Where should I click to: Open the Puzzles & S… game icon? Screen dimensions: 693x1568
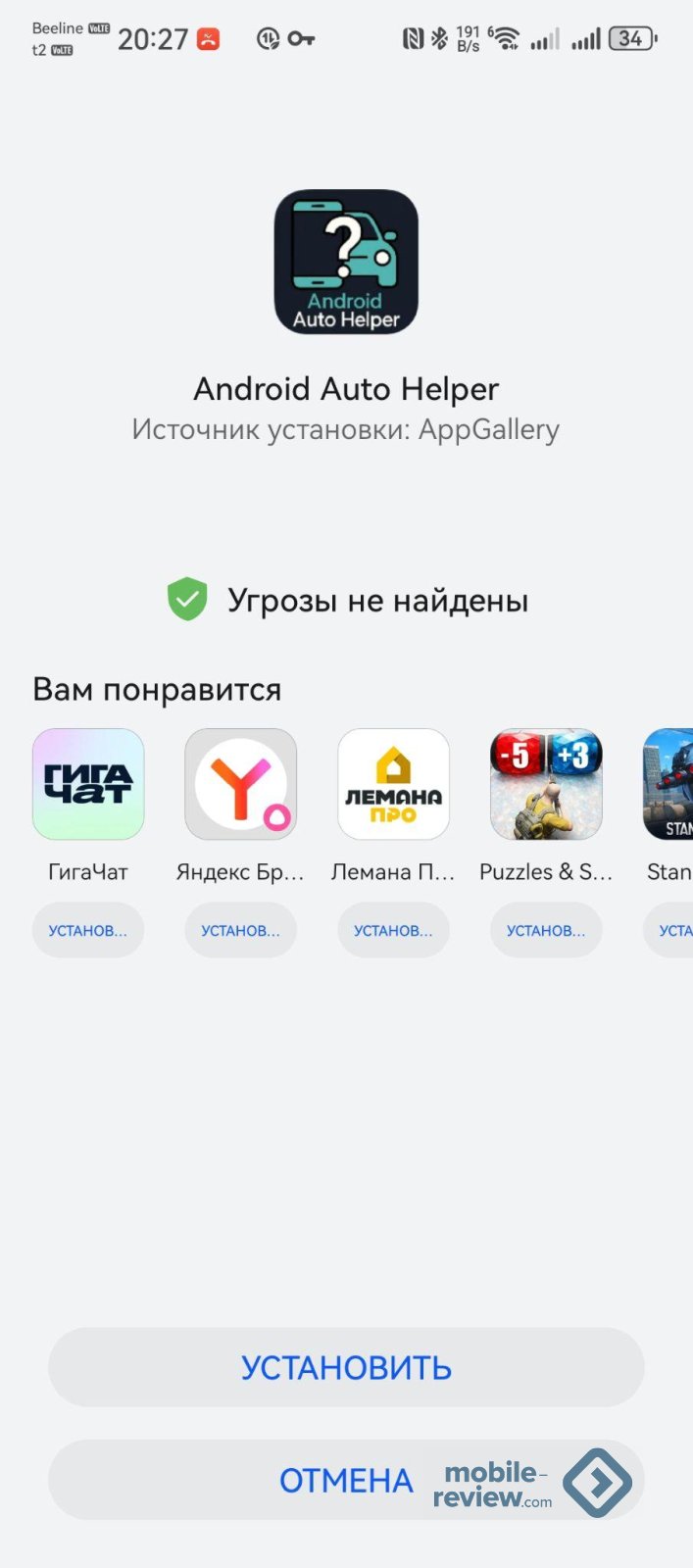click(546, 784)
